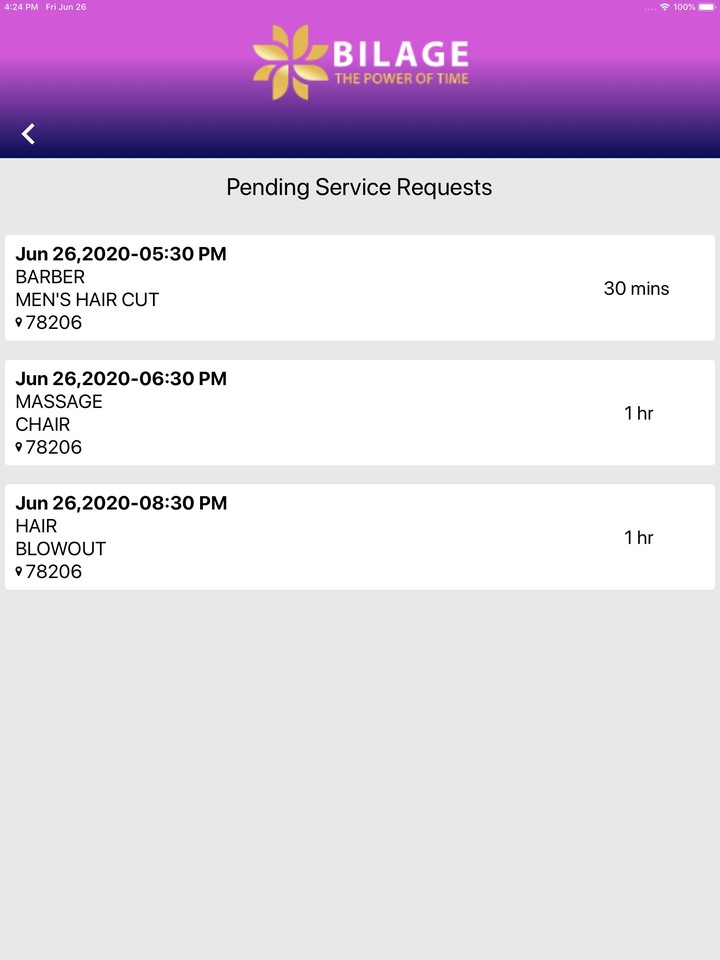Tap the location pin on HAIR BLOWOUT card

pyautogui.click(x=18, y=571)
